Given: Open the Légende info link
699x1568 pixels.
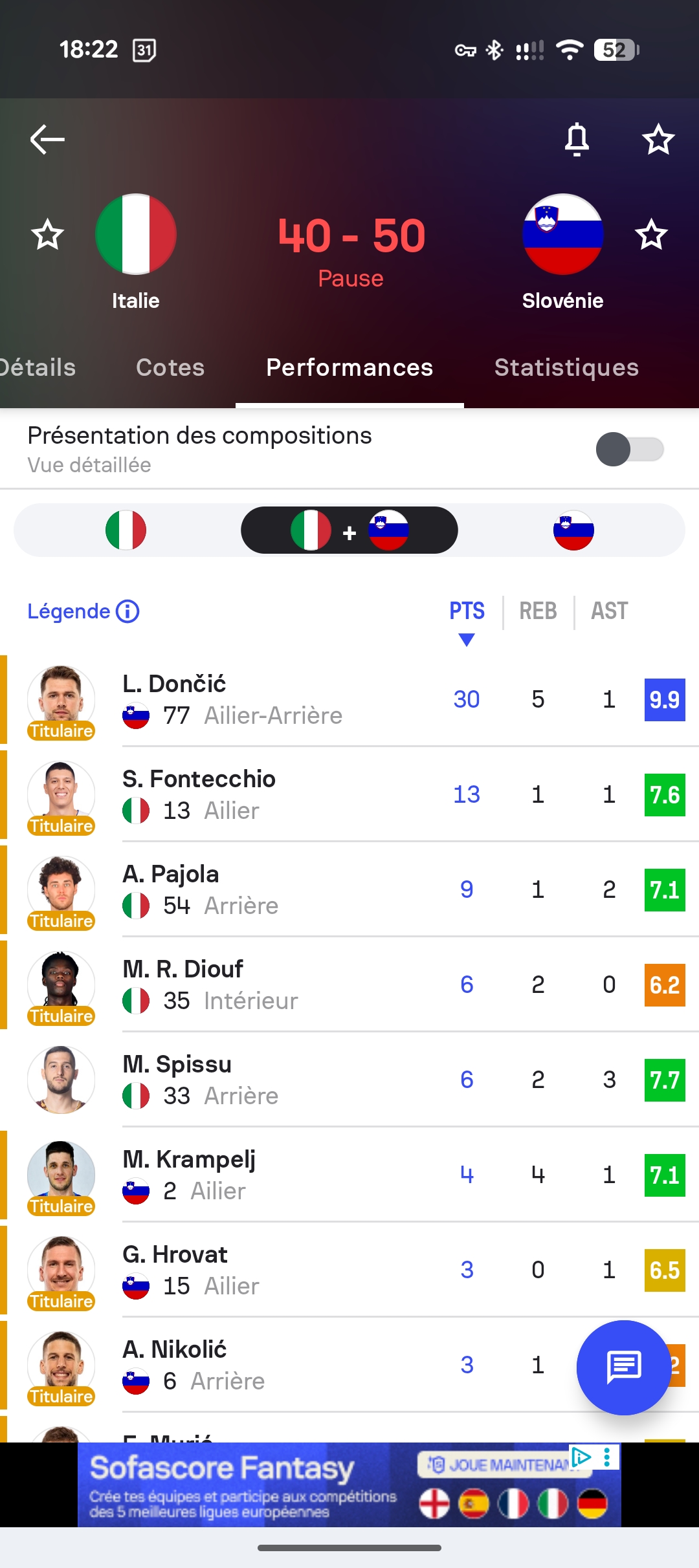Looking at the screenshot, I should click(x=83, y=611).
